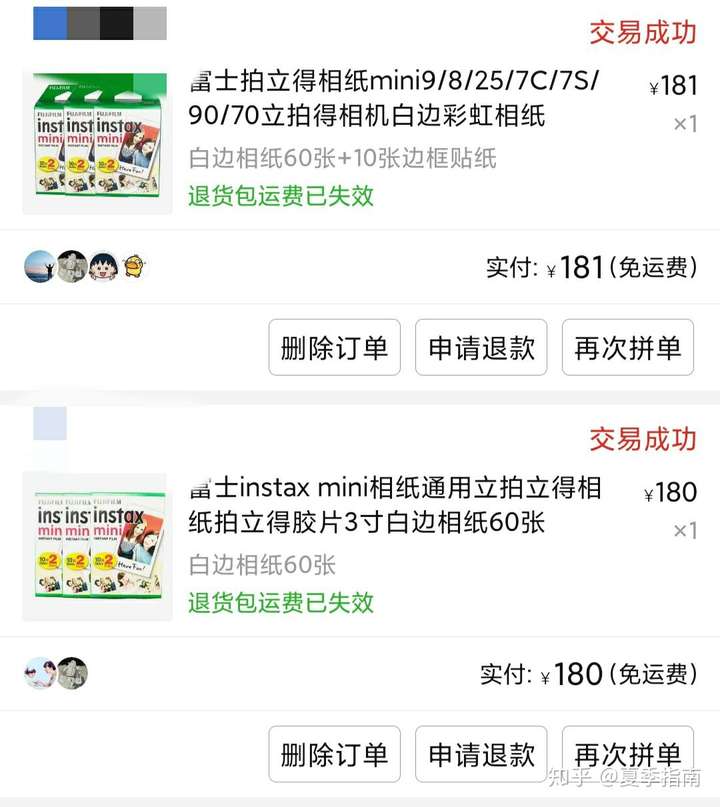This screenshot has height=807, width=720.
Task: Open the 3寸白边相纸60张 product image
Action: click(x=97, y=546)
